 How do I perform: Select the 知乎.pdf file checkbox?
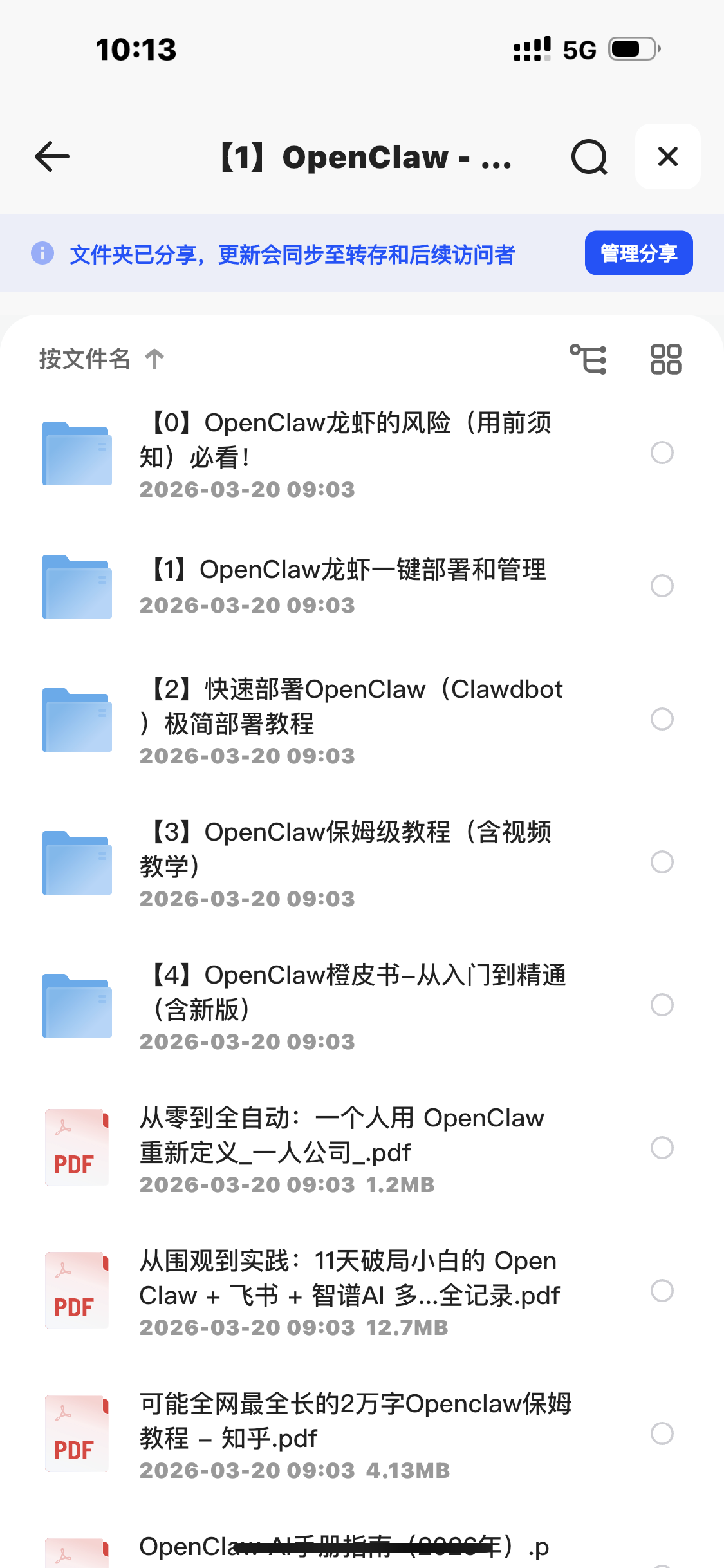point(662,1433)
